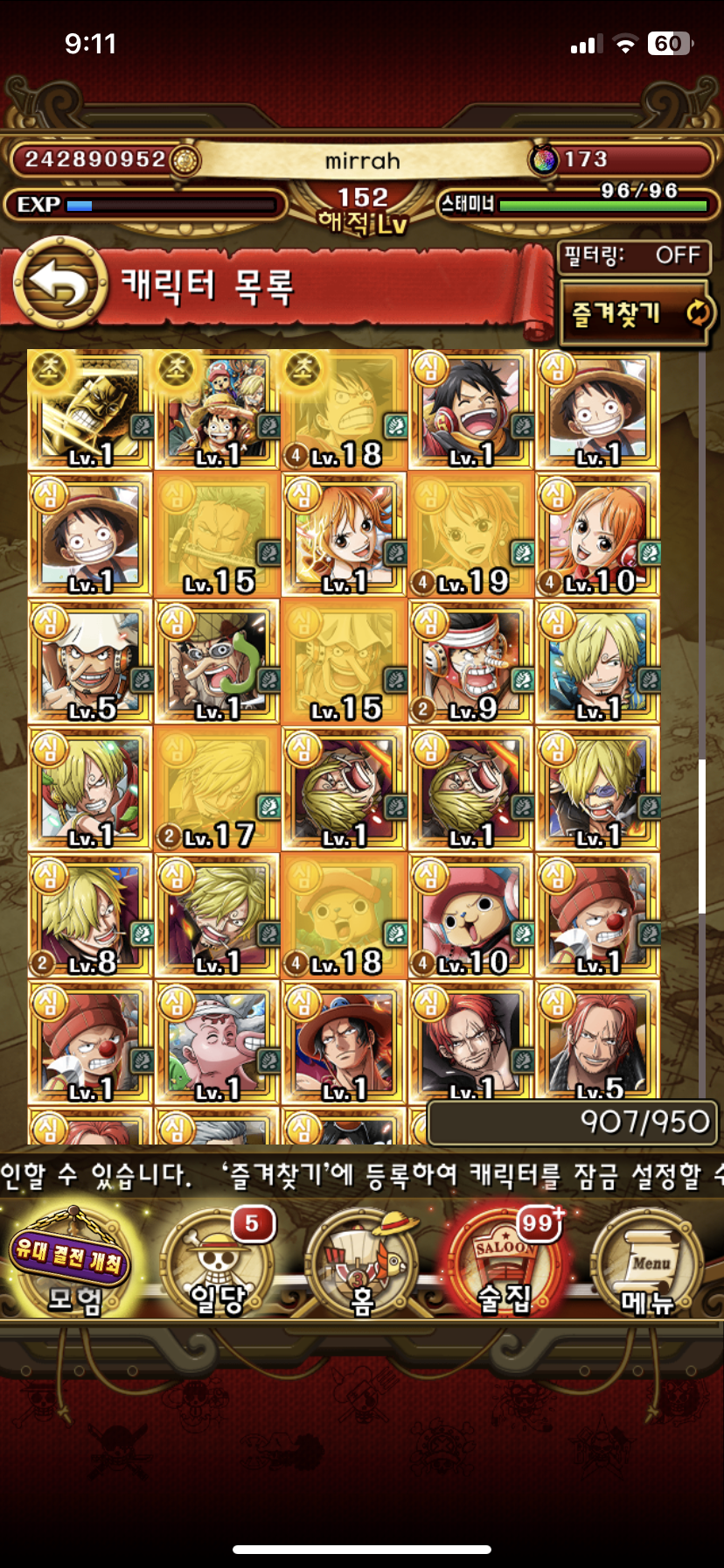
Task: Open the Chopper character at Lv.10
Action: click(x=470, y=916)
